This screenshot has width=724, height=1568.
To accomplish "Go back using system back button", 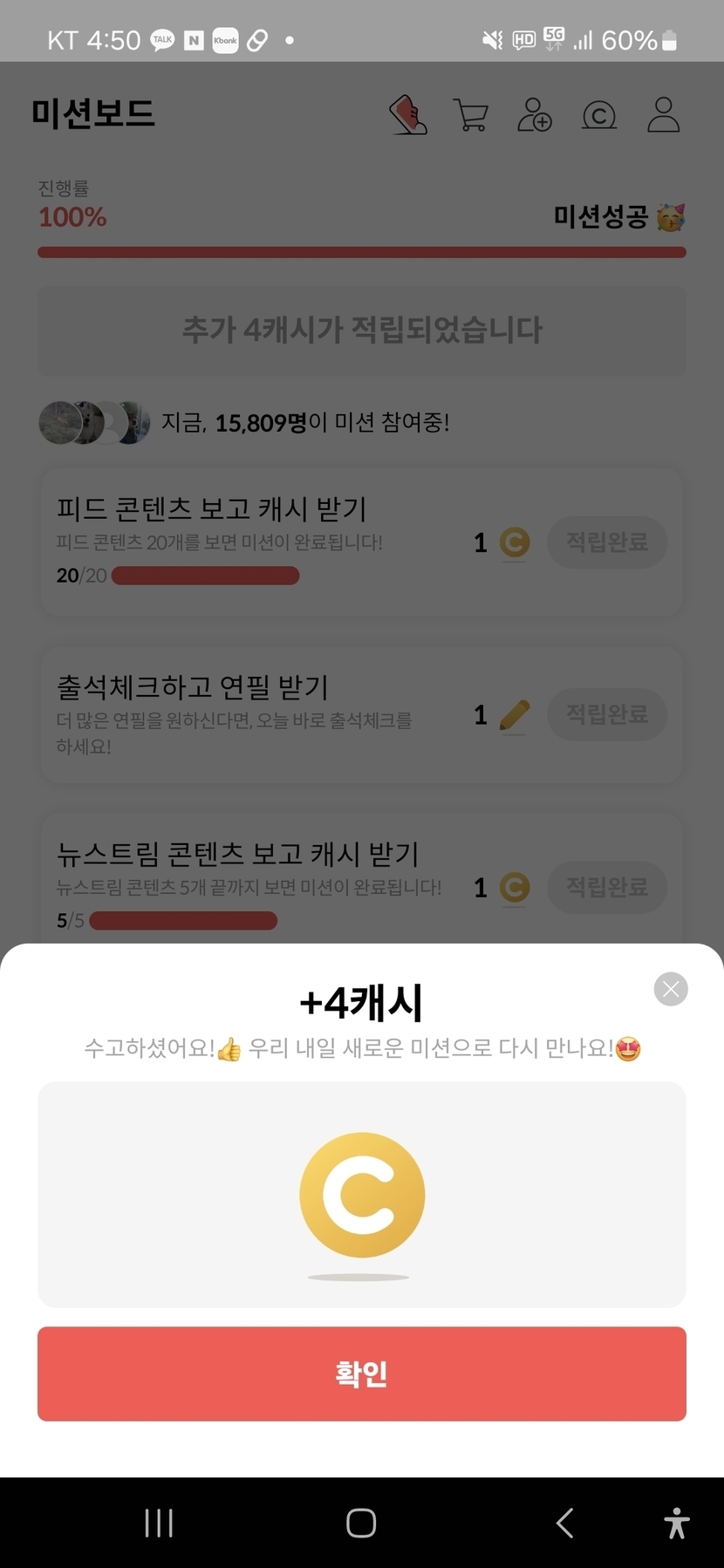I will [x=564, y=1523].
